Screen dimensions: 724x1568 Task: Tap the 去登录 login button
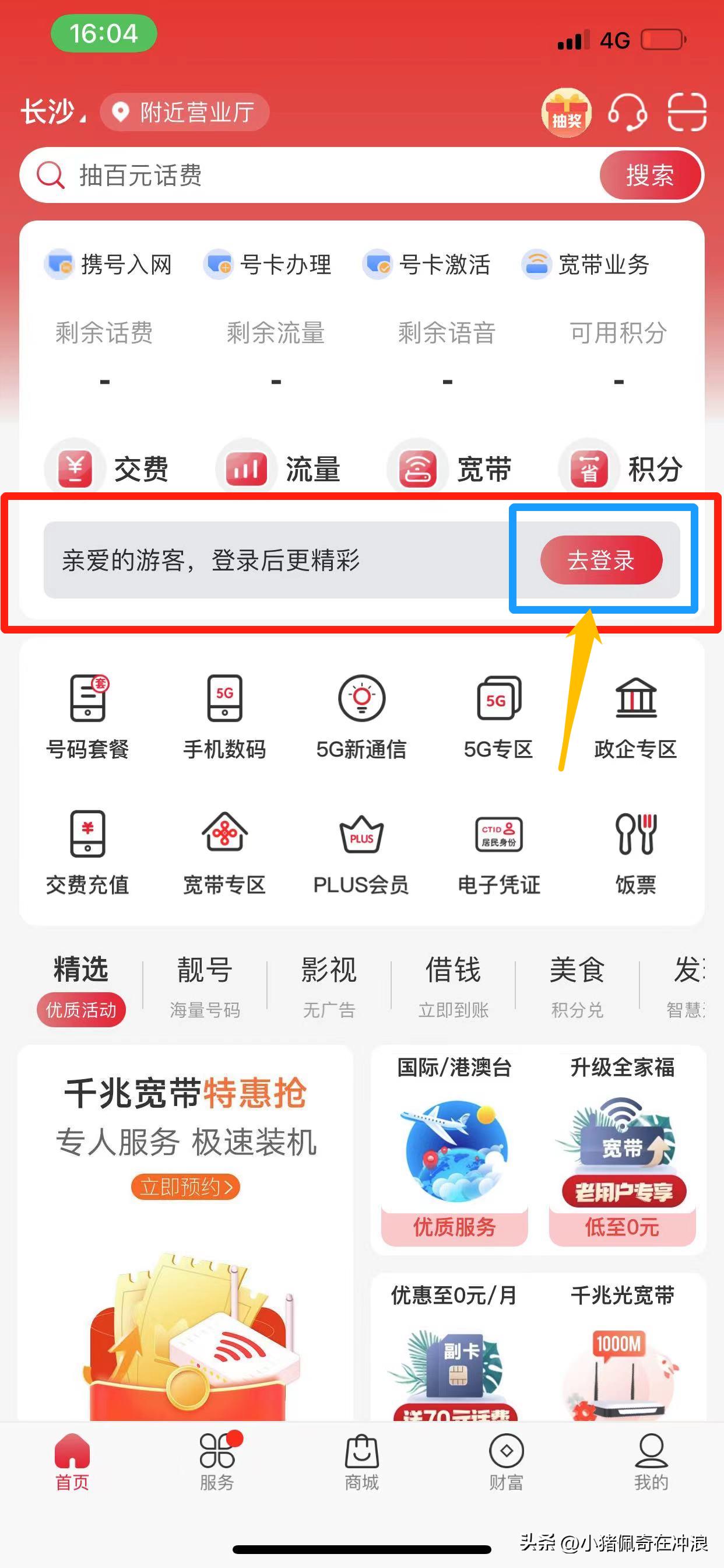[x=601, y=561]
